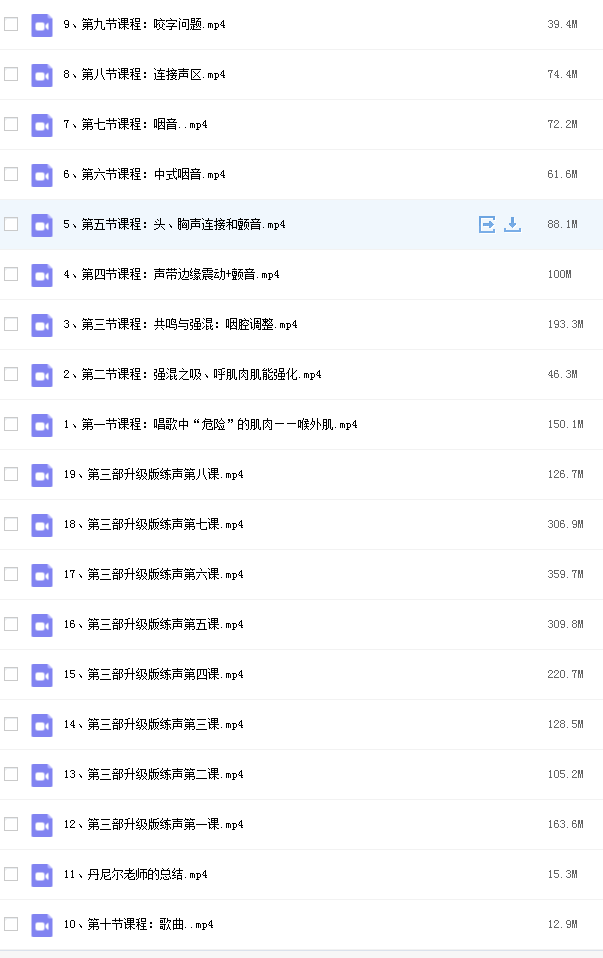
Task: Select the checkbox for 第十节课程：歌曲
Action: [11, 924]
